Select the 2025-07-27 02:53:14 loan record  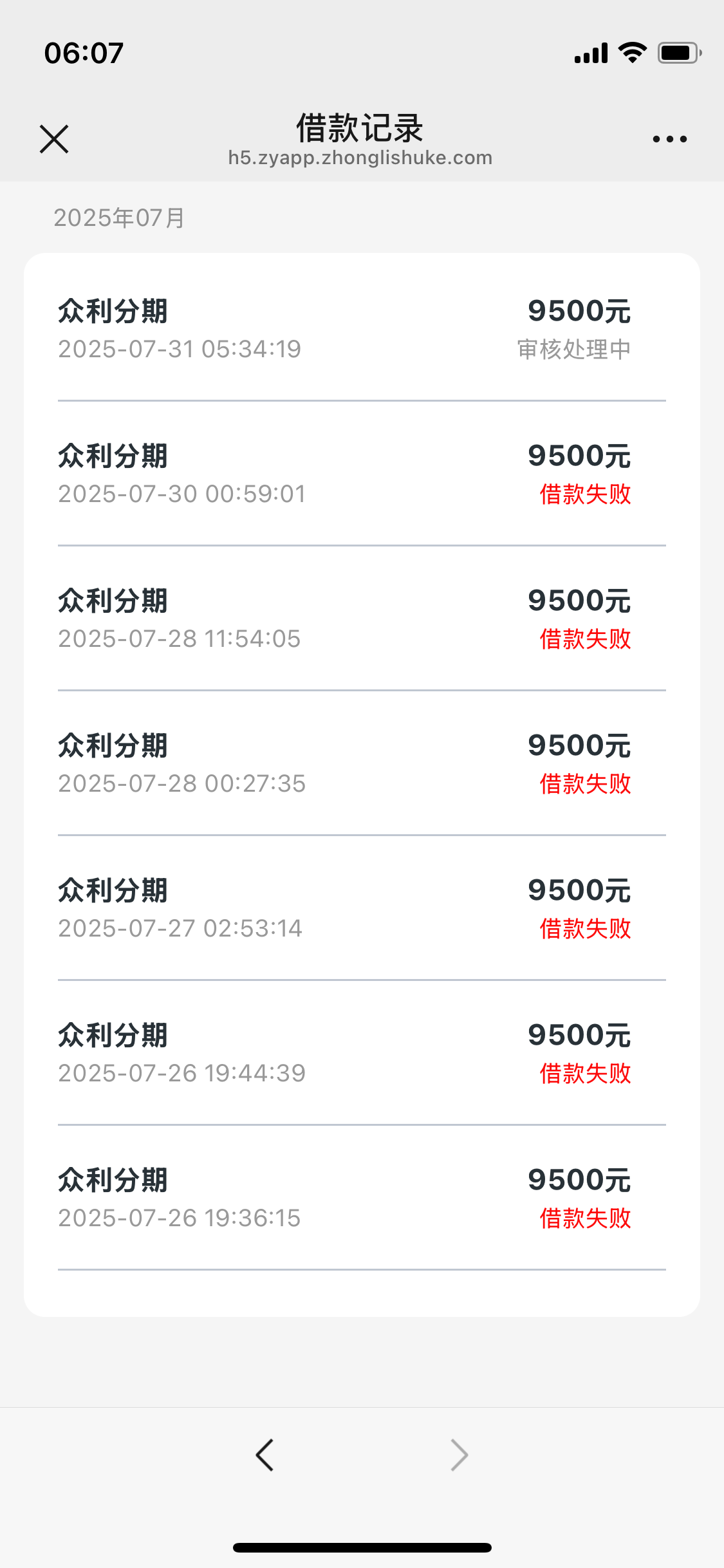pos(362,908)
